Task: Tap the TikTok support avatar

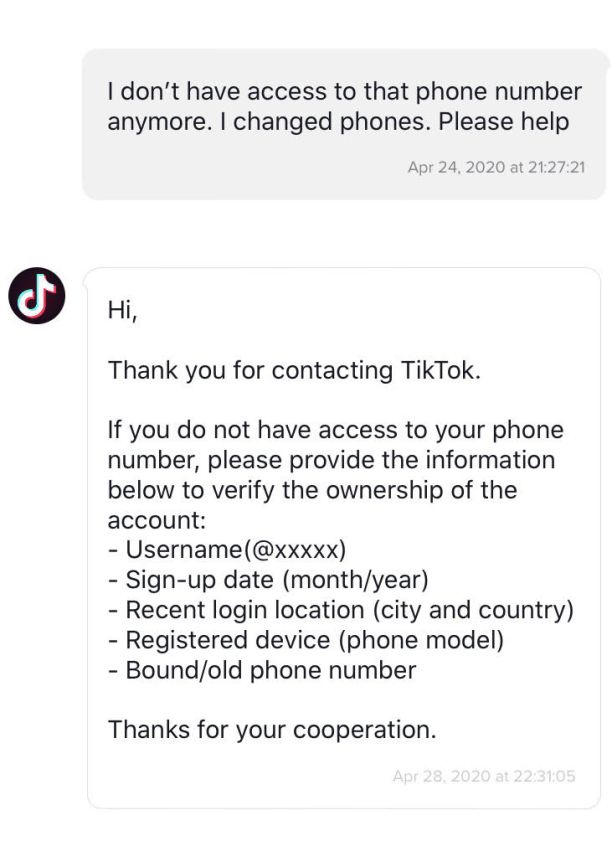Action: tap(37, 296)
